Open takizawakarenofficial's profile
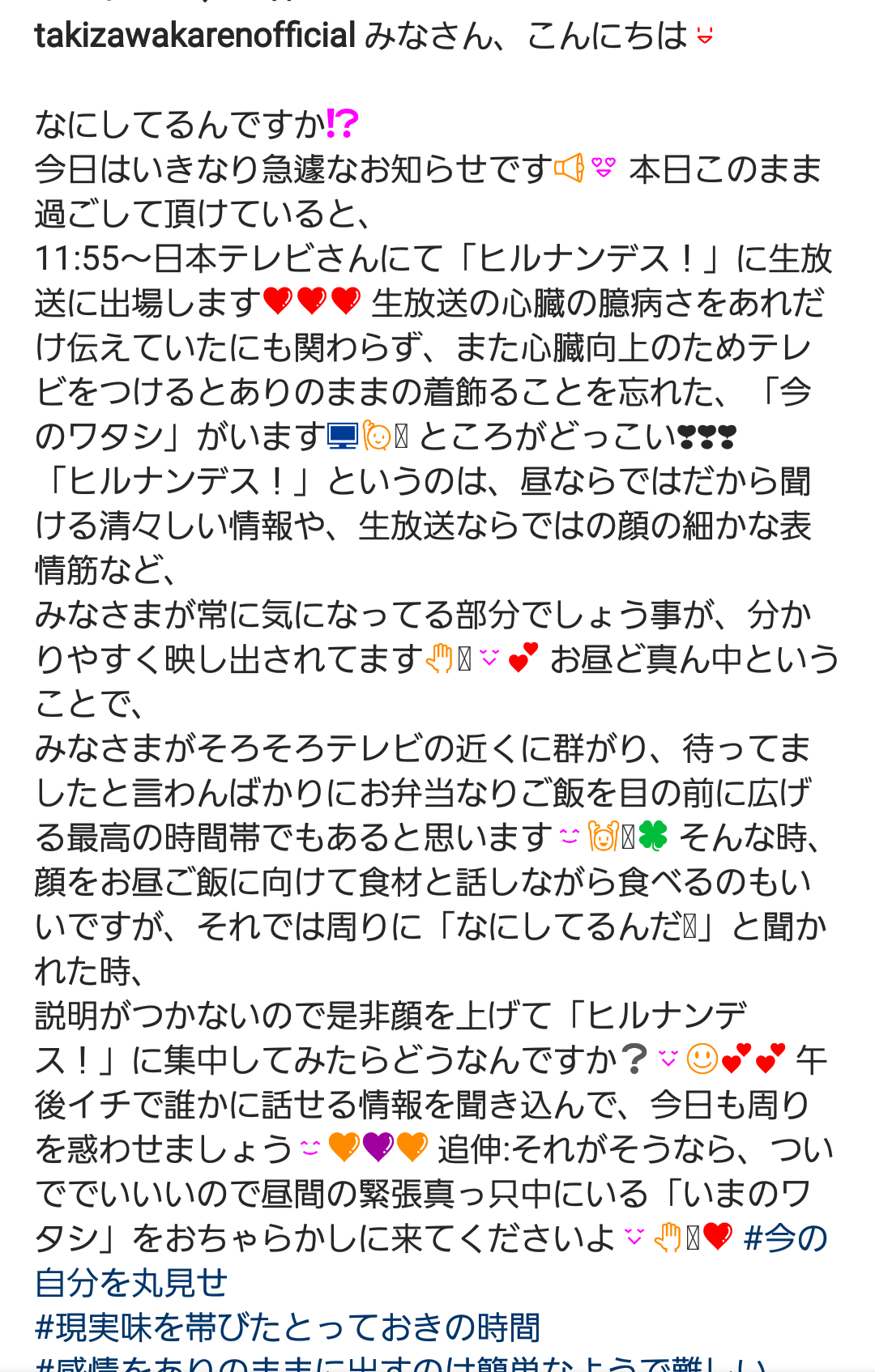The height and width of the screenshot is (1372, 875). click(x=194, y=36)
